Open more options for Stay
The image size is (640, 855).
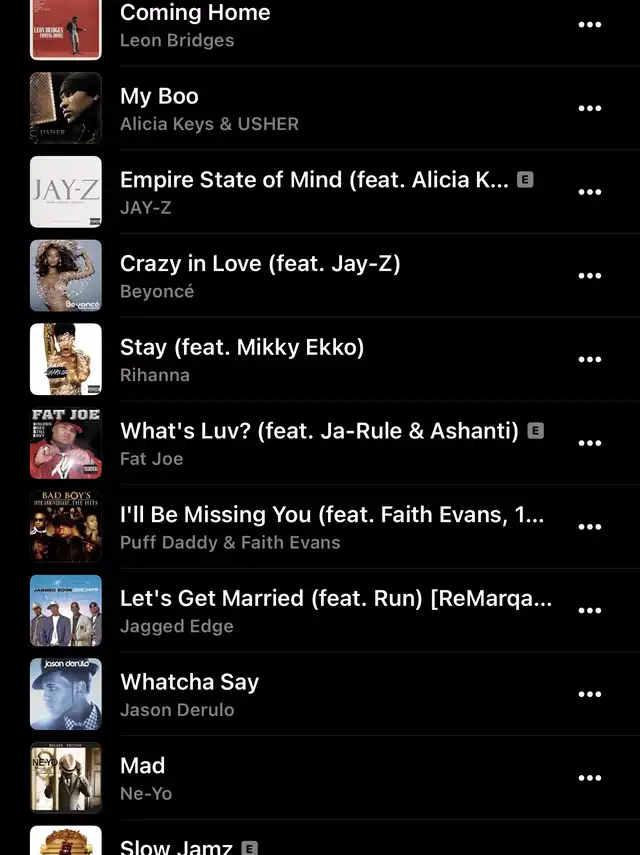(x=590, y=359)
